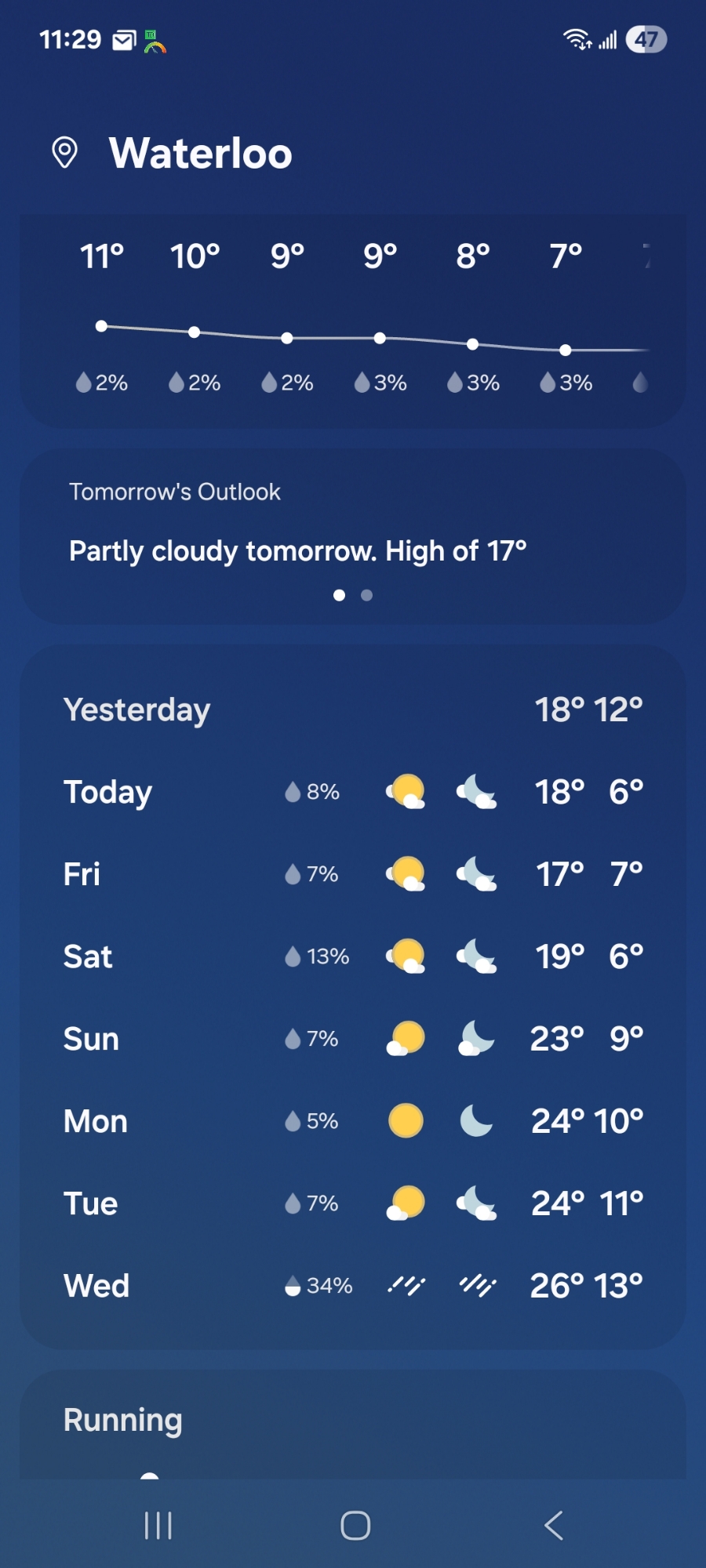View Sat daily forecast
Screen dimensions: 706x1568
pos(353,956)
